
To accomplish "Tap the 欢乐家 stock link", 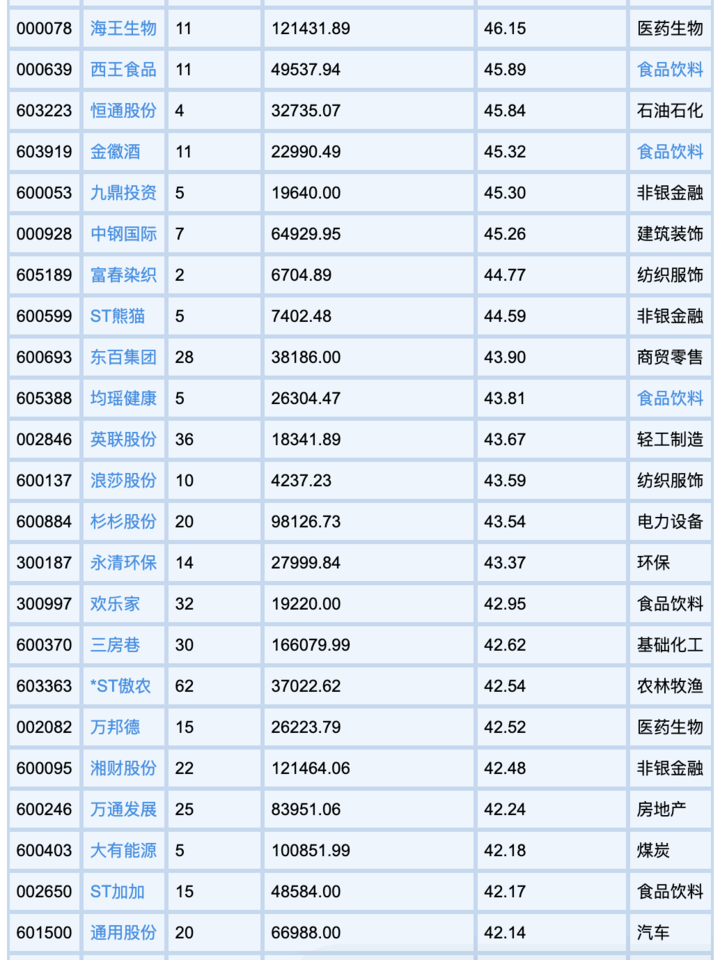I will pyautogui.click(x=115, y=604).
